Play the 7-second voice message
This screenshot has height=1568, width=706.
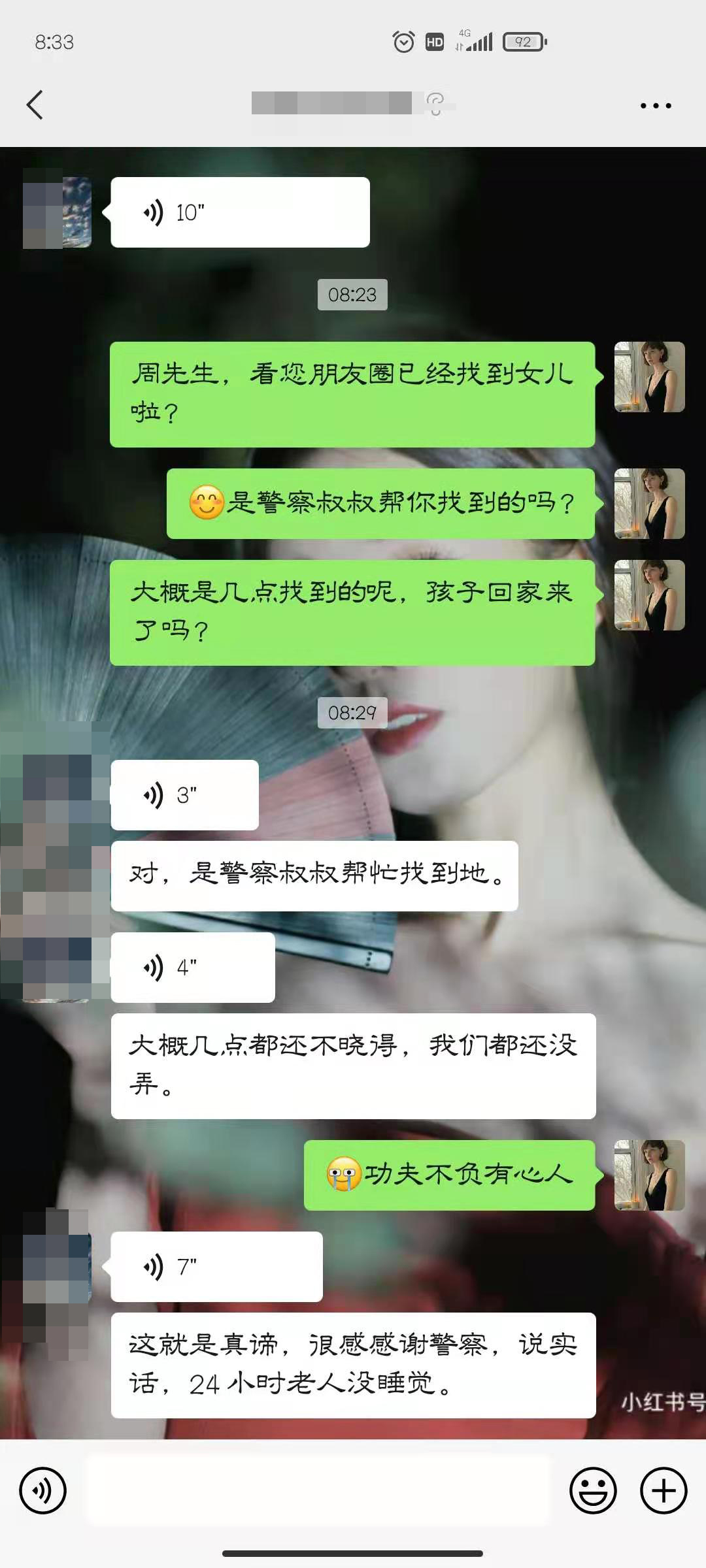click(x=216, y=1267)
